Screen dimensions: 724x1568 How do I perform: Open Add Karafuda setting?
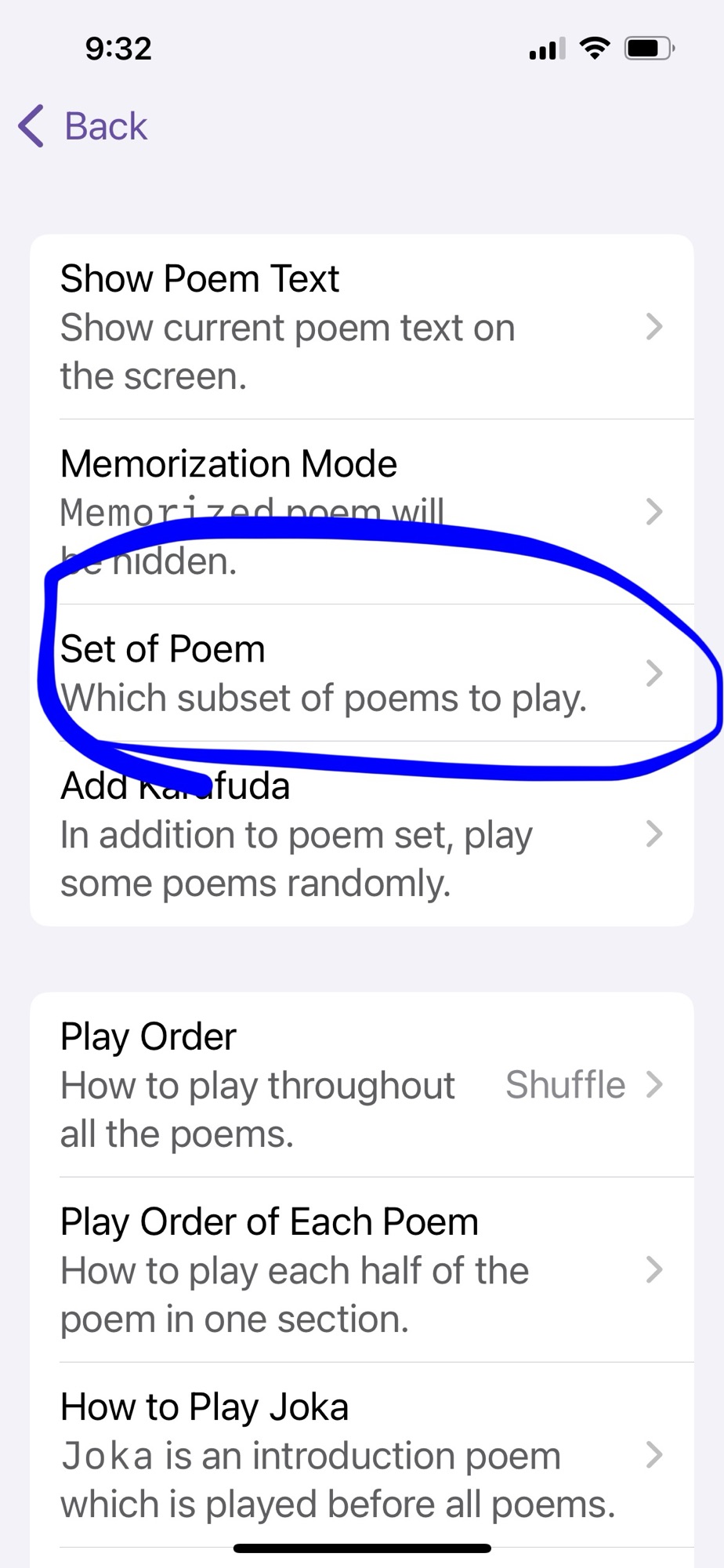[361, 834]
